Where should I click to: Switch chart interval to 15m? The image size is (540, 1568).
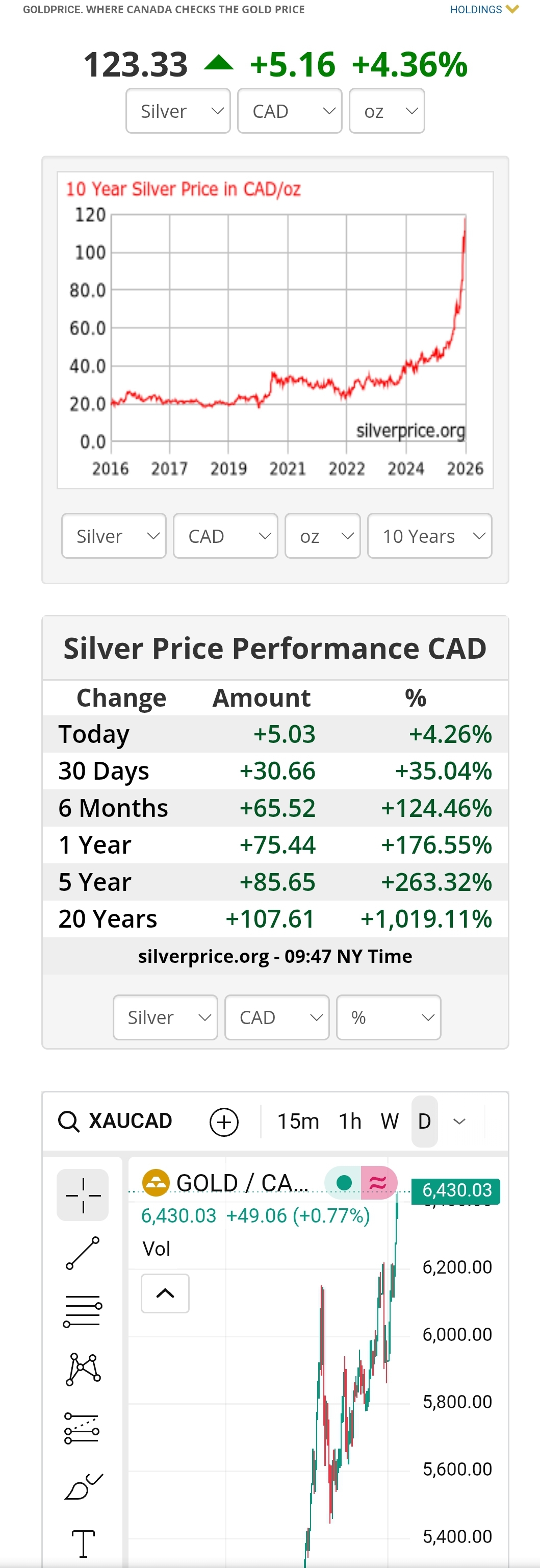tap(298, 1121)
